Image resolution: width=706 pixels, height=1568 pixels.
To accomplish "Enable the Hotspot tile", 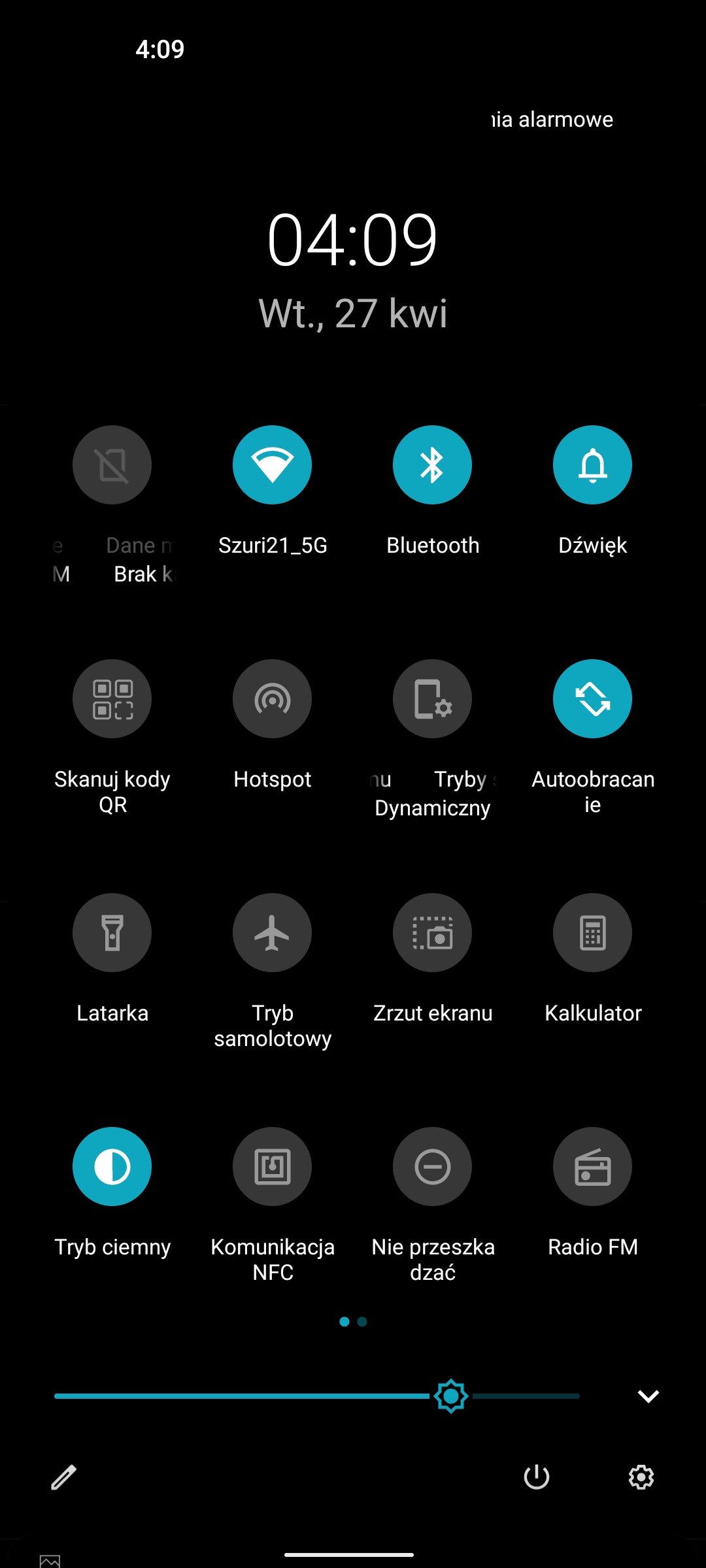I will (272, 698).
